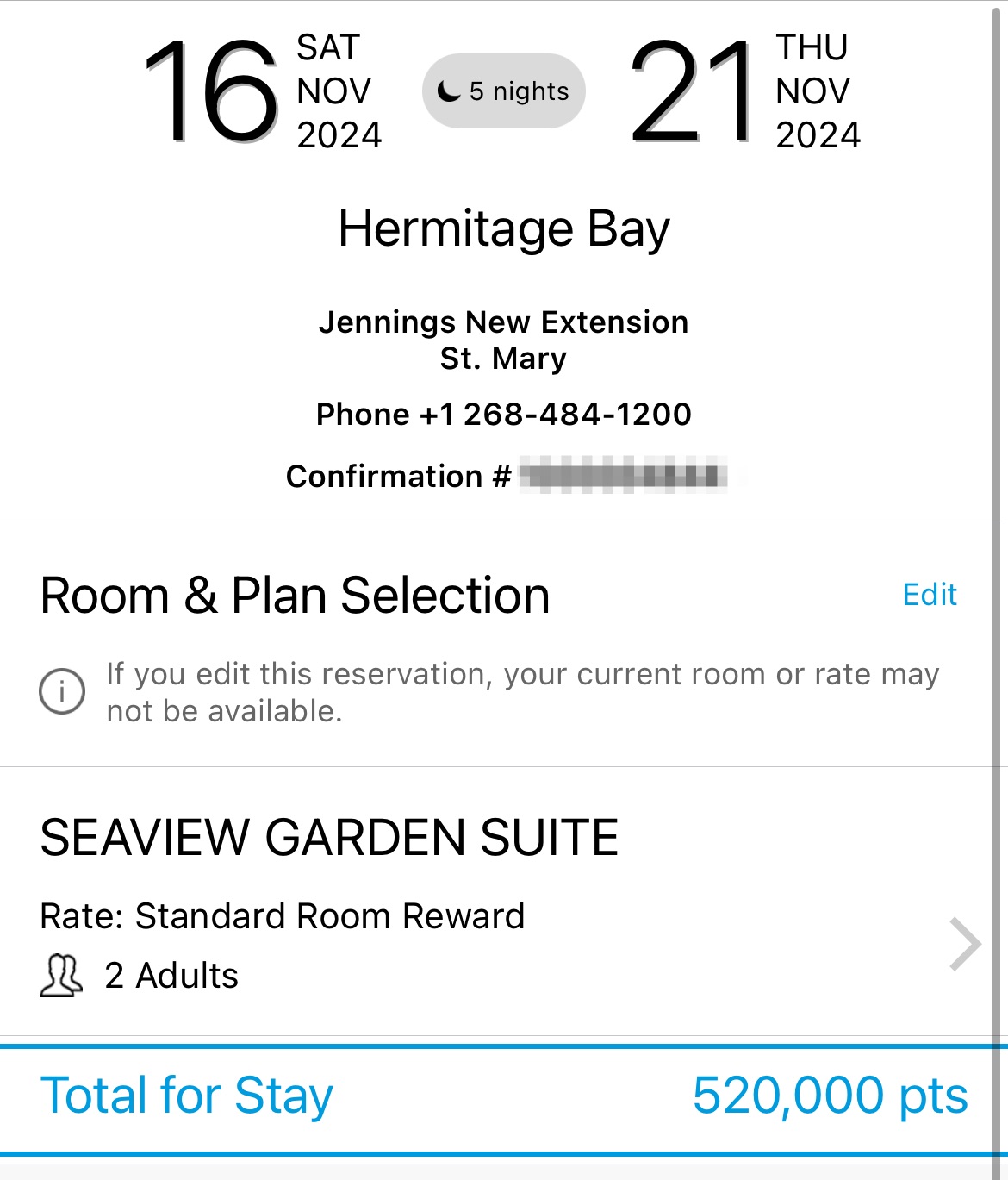Screen dimensions: 1008x1180
Task: Tap the SEAVIEW GARDEN SUITE title
Action: pos(330,834)
